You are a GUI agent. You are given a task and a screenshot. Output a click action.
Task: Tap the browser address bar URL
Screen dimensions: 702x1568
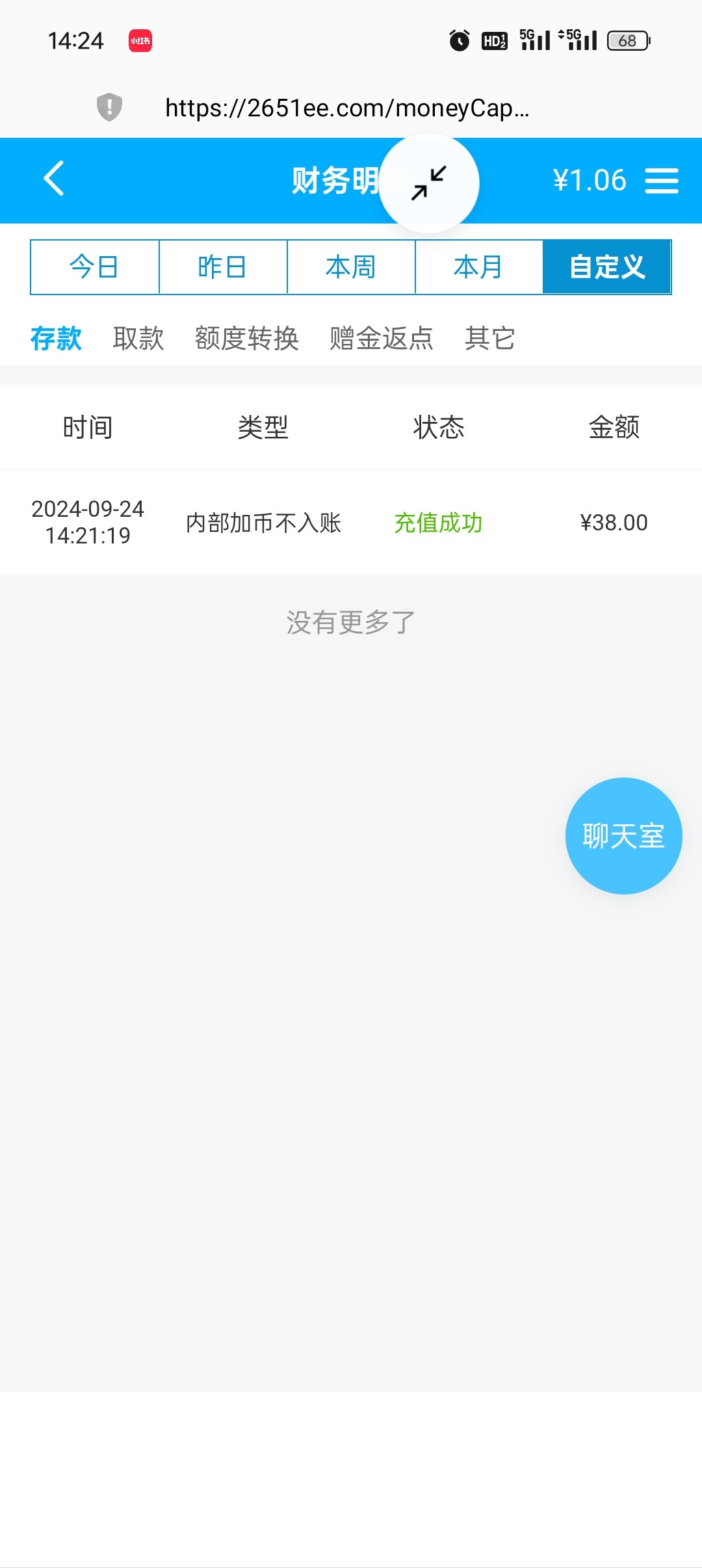pyautogui.click(x=347, y=108)
